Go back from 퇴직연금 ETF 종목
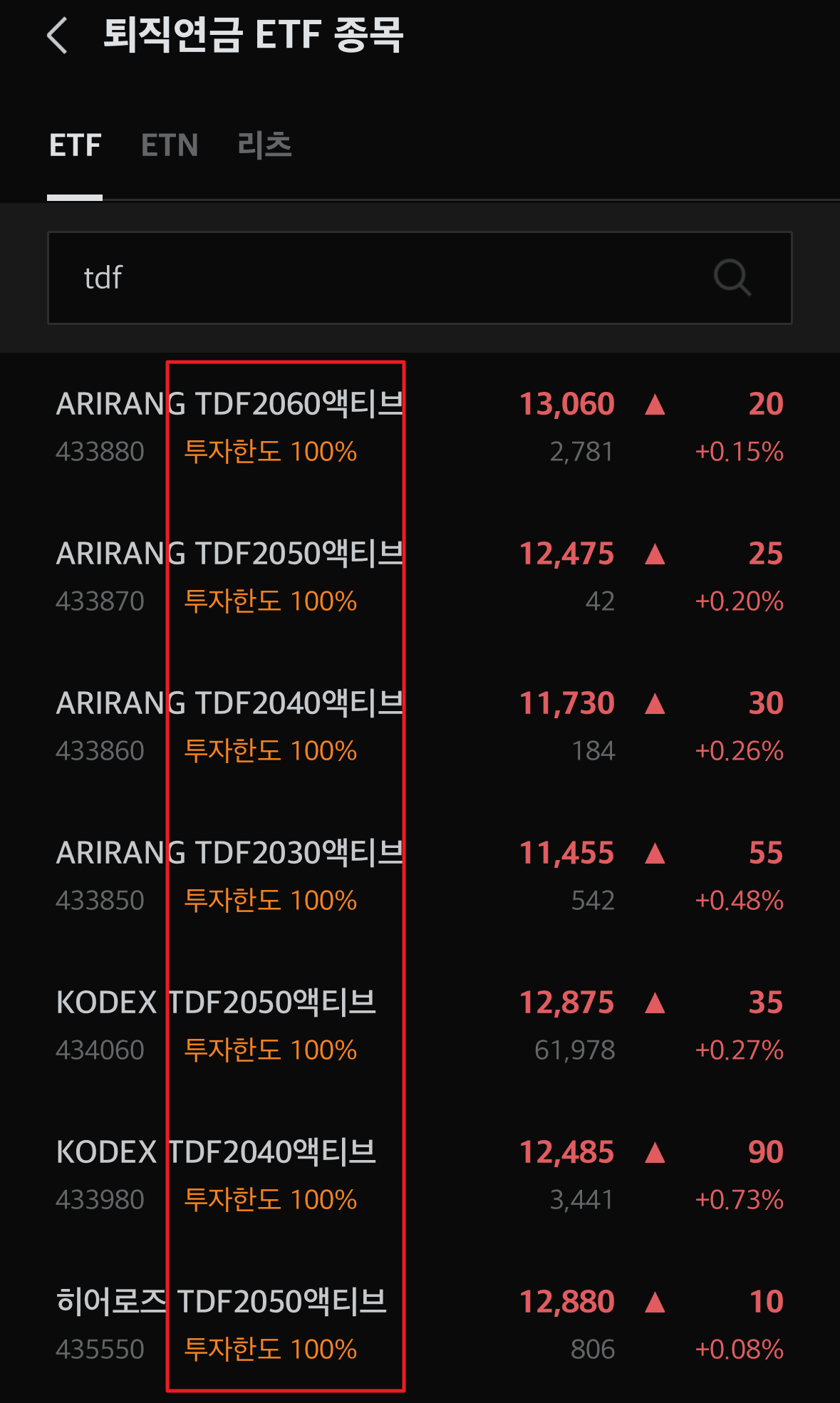The height and width of the screenshot is (1403, 840). point(58,36)
